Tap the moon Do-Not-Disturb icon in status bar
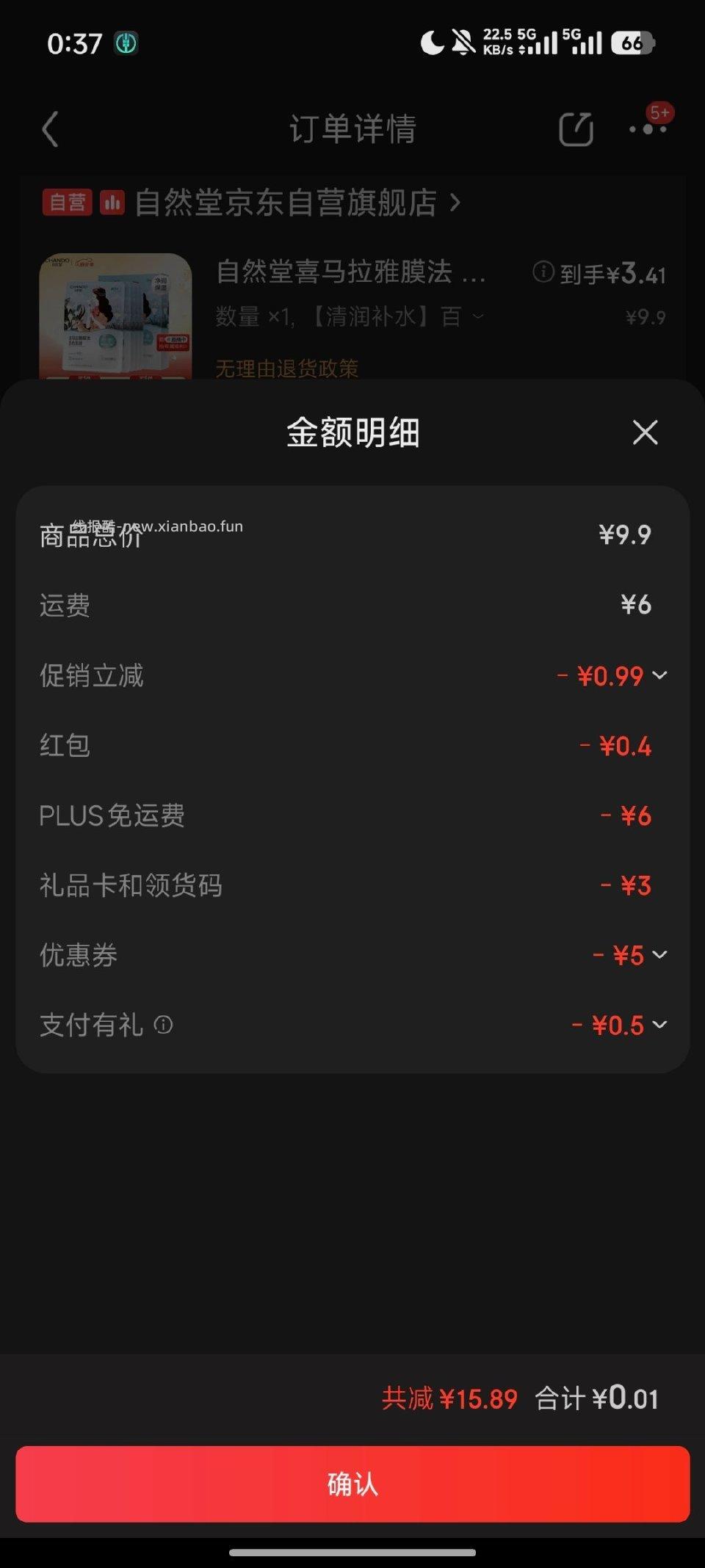Viewport: 705px width, 1568px height. click(432, 44)
